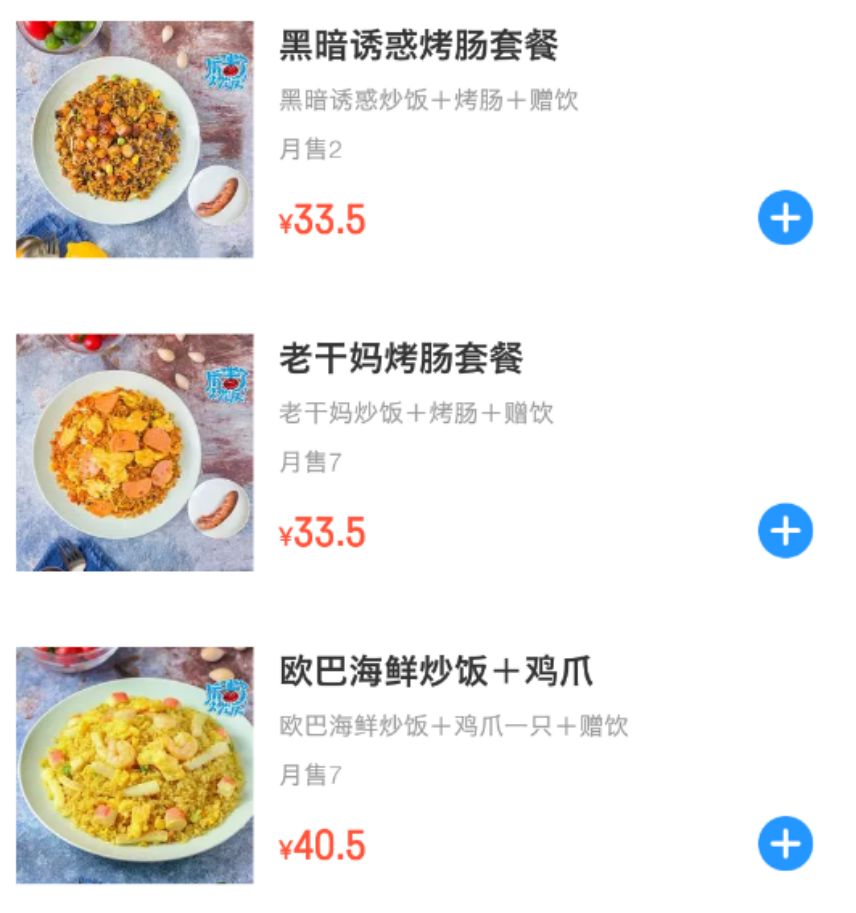View the 老干妈烤肠套餐 dish photo
Viewport: 856px width, 913px height.
135,452
